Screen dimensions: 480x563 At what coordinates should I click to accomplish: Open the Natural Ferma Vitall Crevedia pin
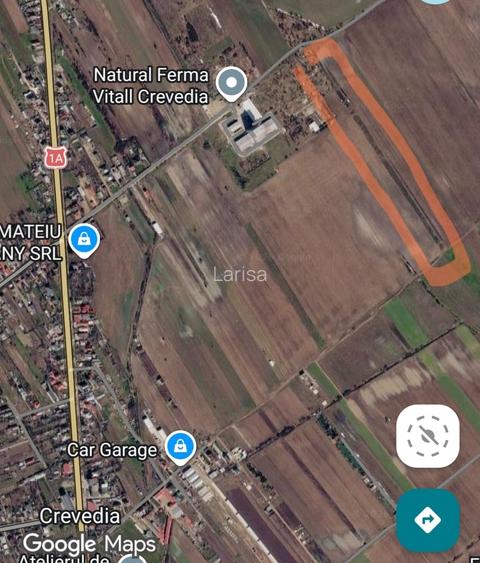tap(232, 84)
